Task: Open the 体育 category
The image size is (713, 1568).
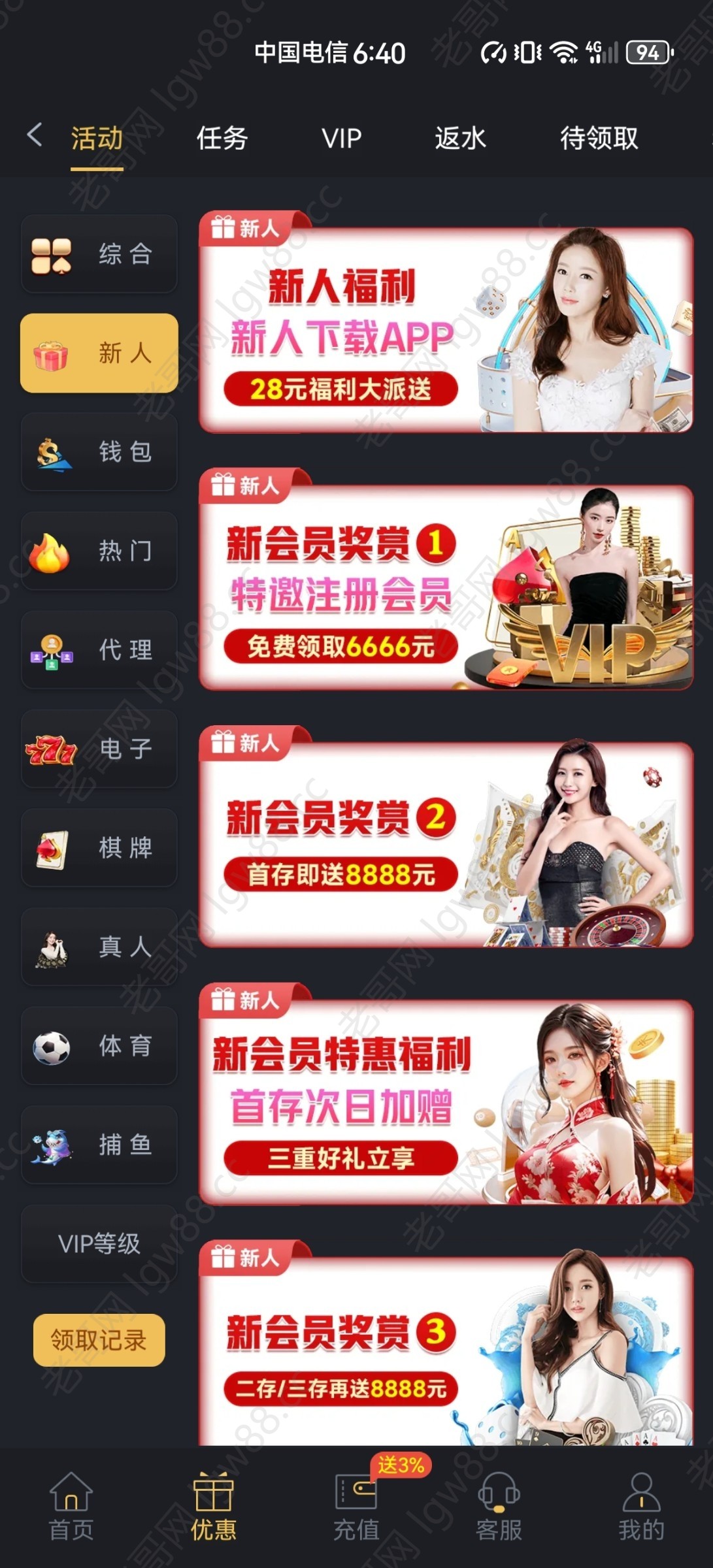Action: click(x=99, y=1046)
